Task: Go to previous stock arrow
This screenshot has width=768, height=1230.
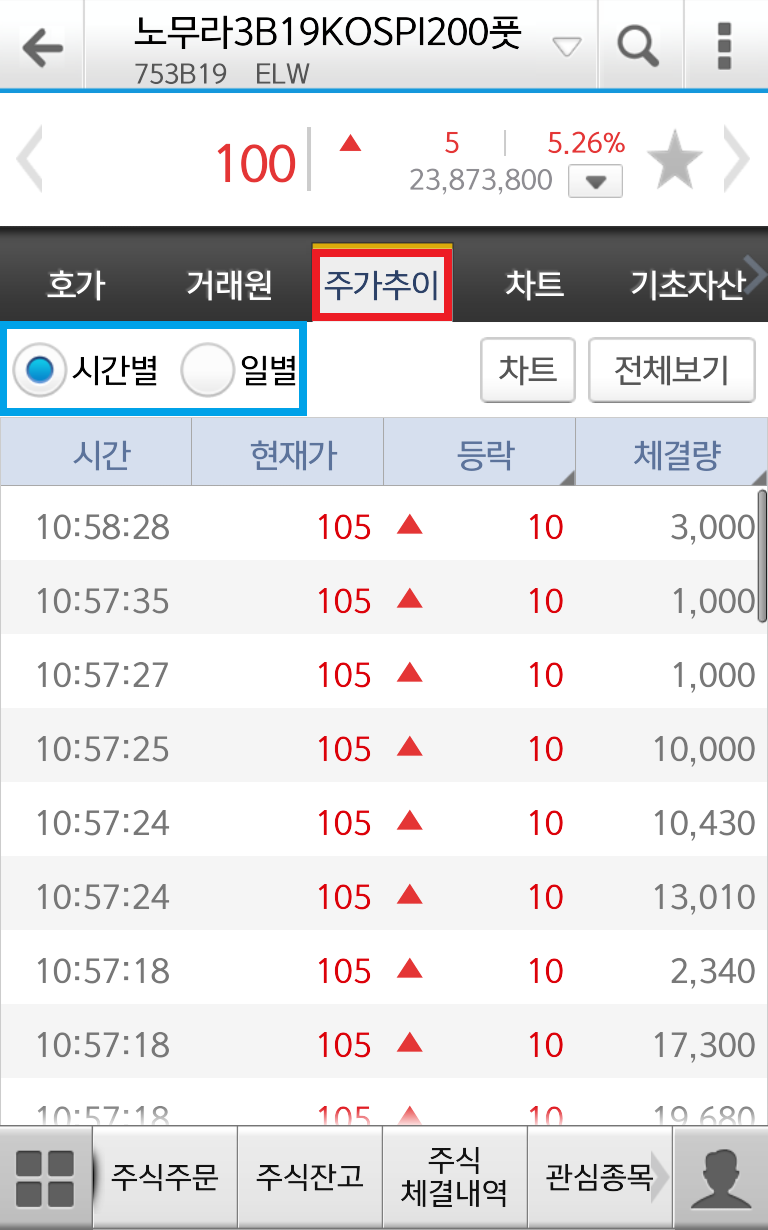Action: point(29,160)
